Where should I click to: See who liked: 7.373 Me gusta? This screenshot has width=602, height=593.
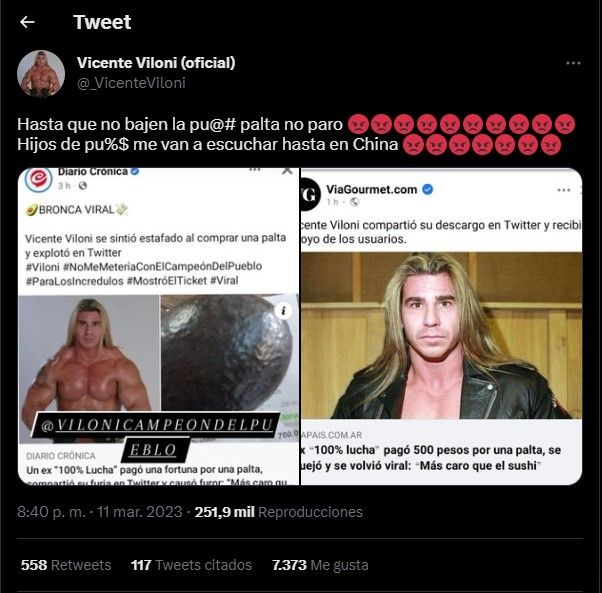pos(320,565)
